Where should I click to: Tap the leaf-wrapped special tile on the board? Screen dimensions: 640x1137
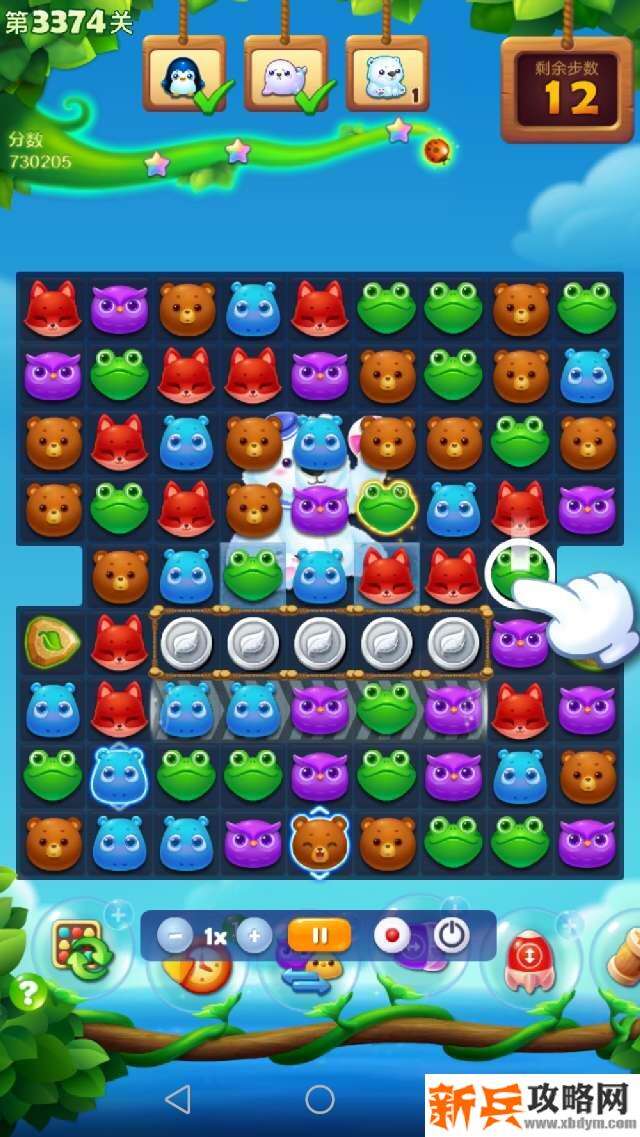[53, 640]
